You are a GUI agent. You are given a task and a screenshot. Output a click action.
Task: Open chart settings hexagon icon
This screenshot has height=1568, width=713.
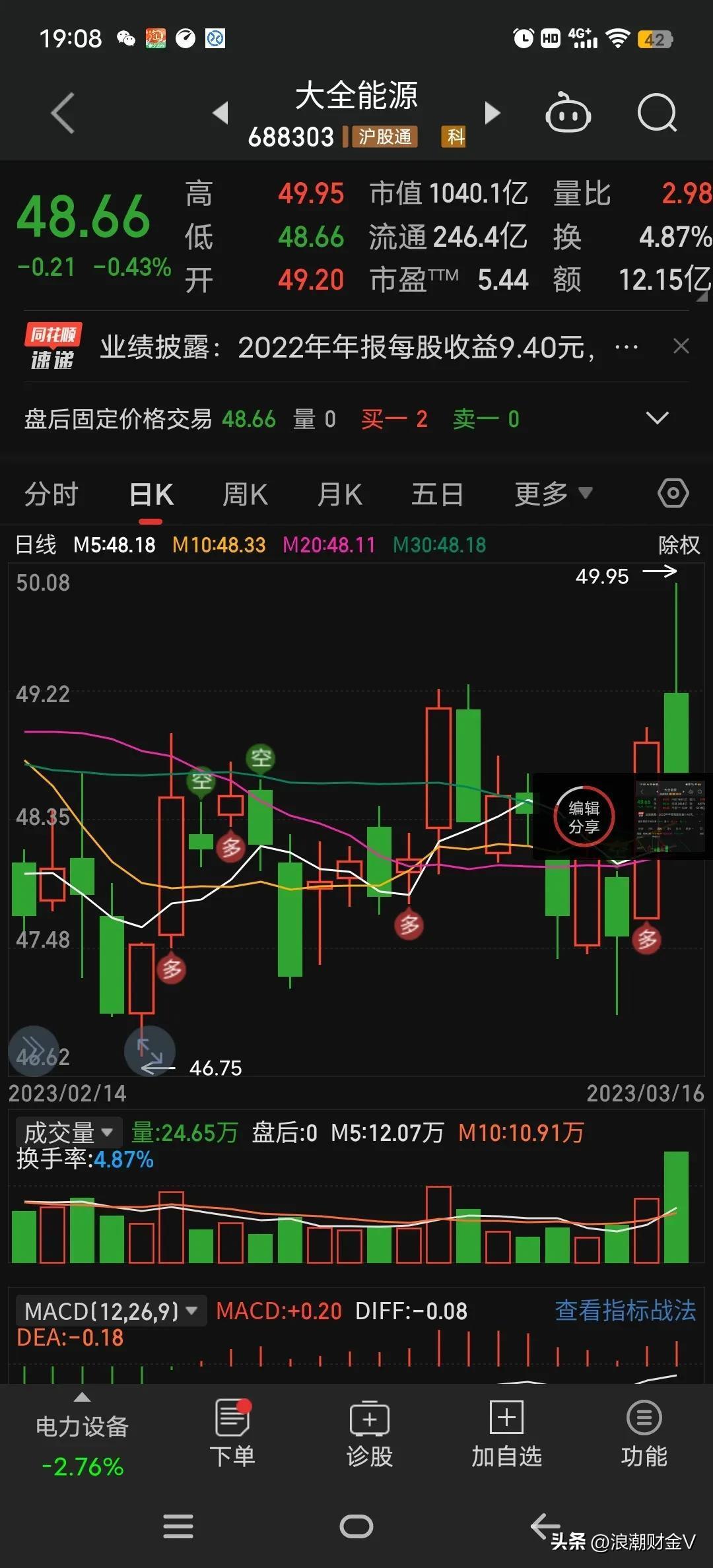coord(673,493)
